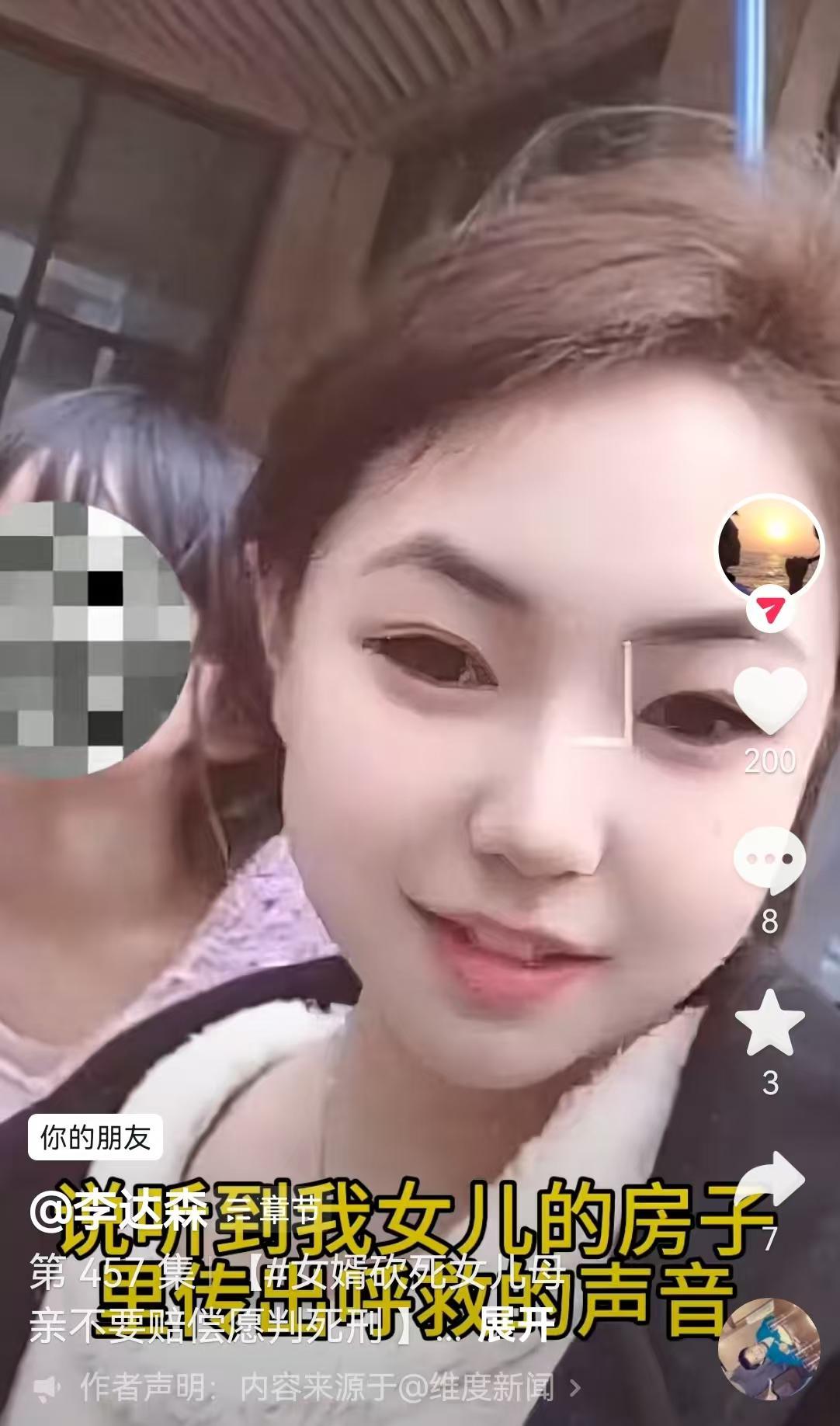The width and height of the screenshot is (840, 1426).
Task: Add this video to favorites with the star
Action: click(769, 1022)
